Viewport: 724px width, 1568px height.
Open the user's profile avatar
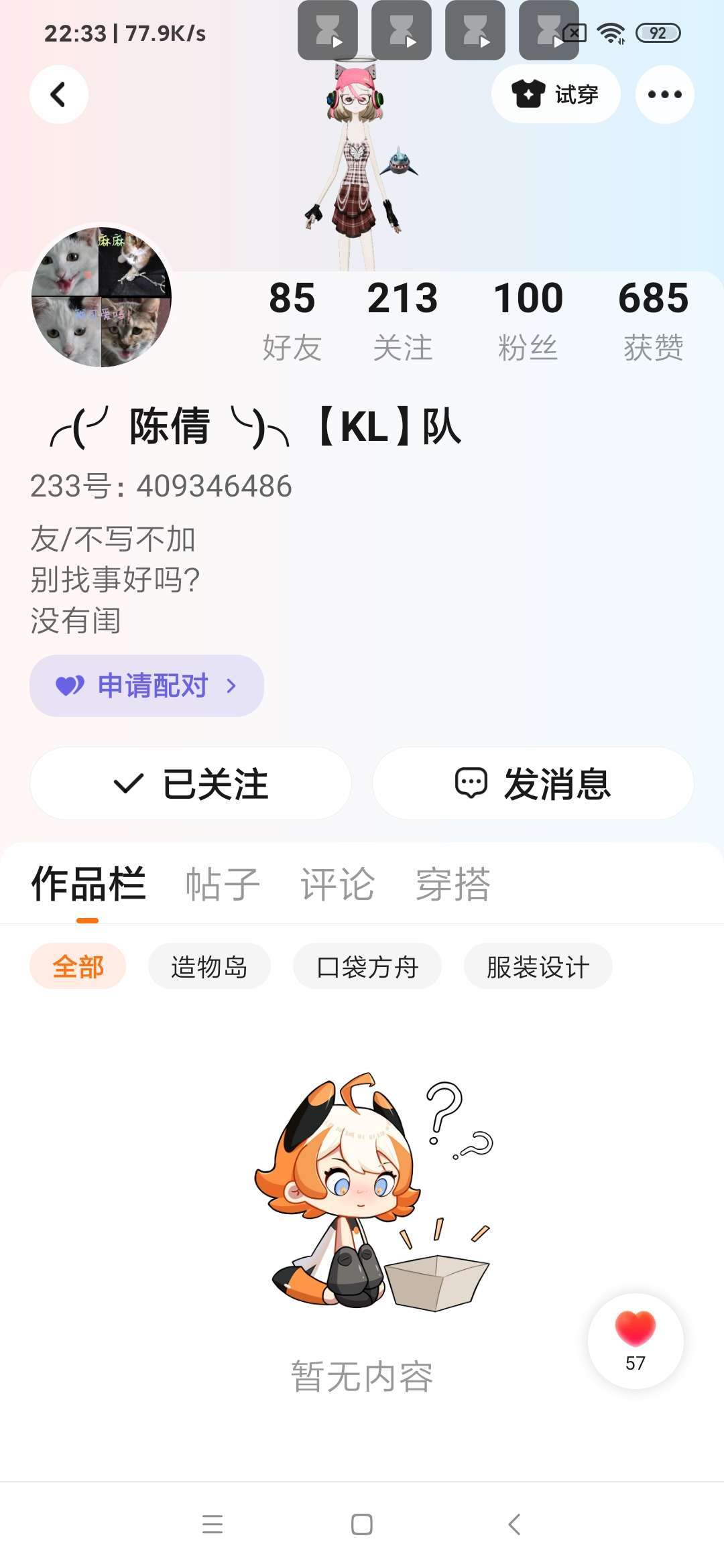click(x=102, y=297)
